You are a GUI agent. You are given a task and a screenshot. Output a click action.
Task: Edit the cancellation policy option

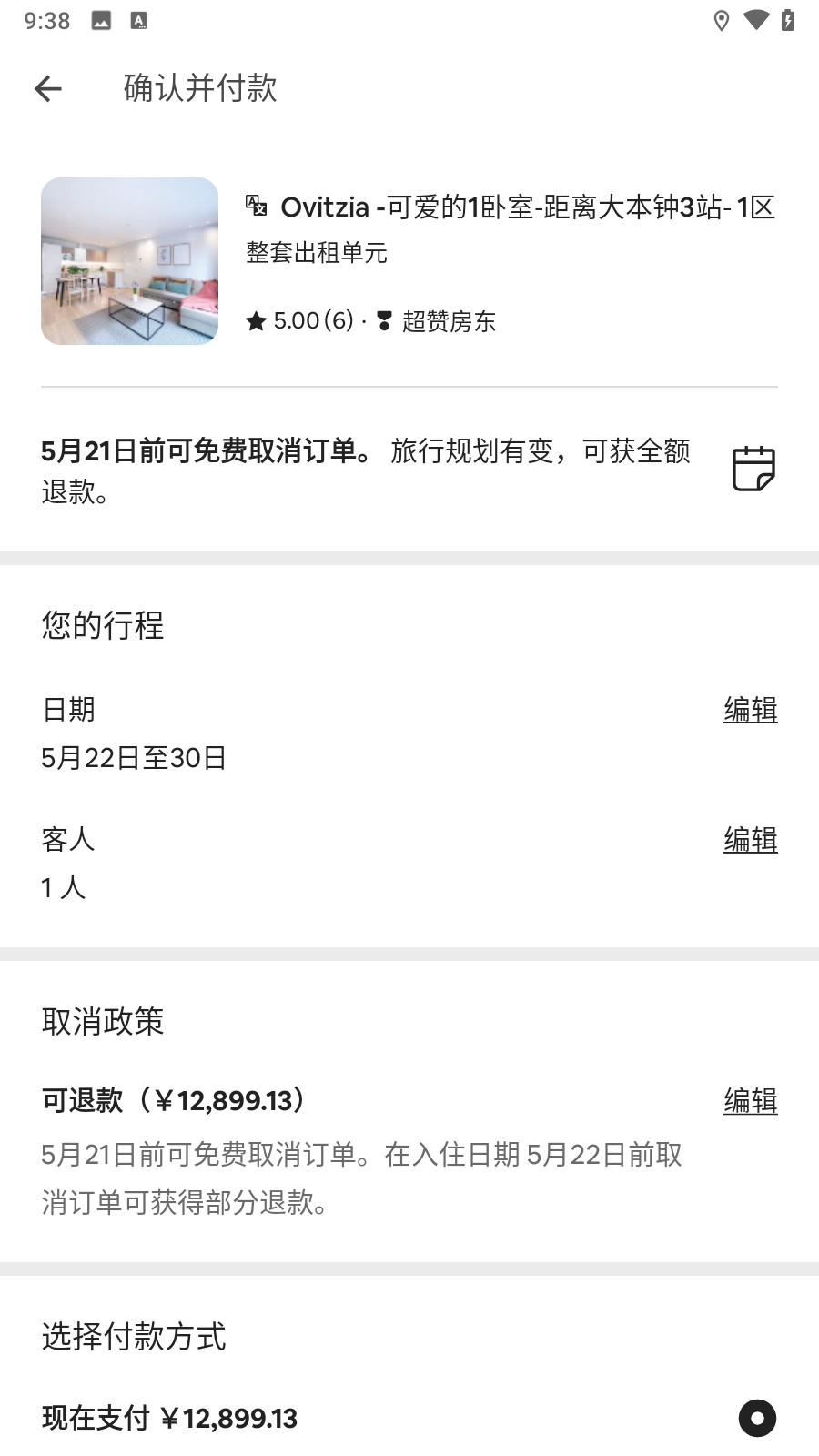click(749, 1101)
